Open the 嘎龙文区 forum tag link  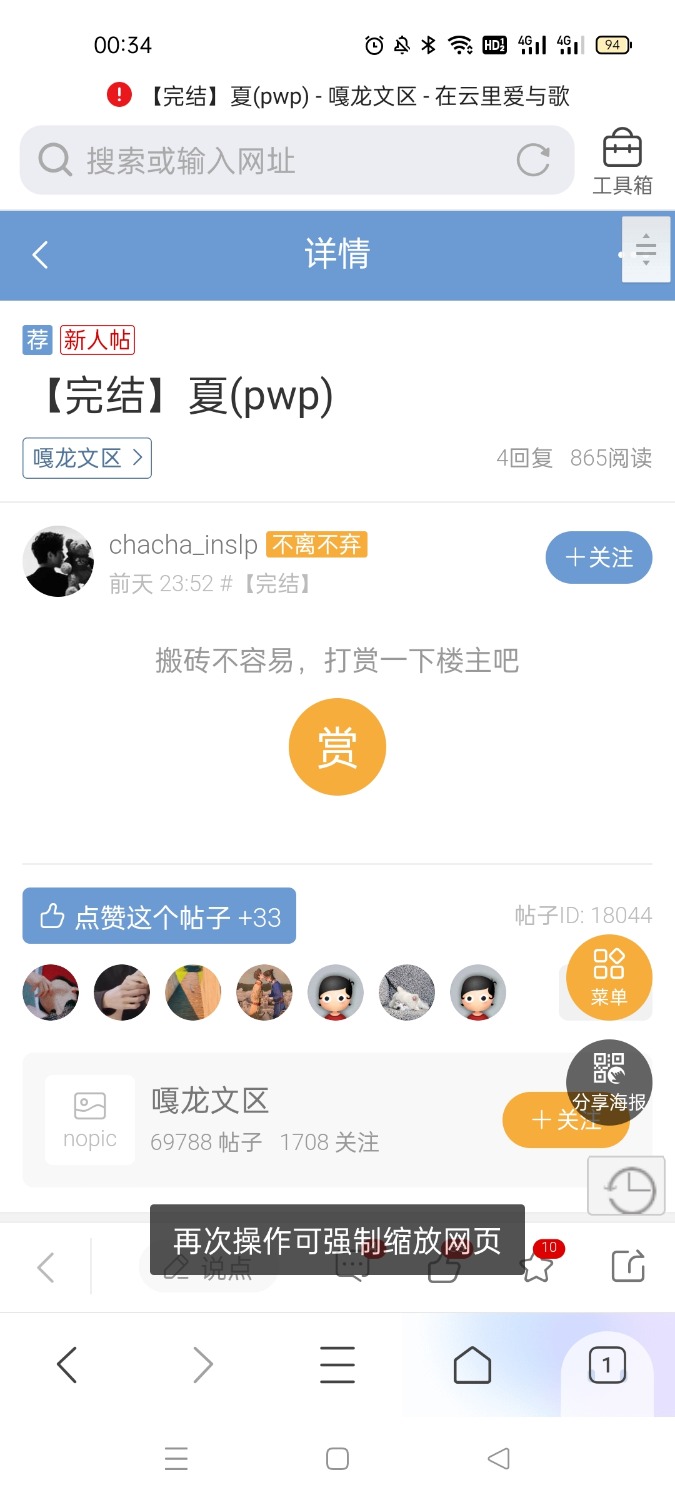87,459
